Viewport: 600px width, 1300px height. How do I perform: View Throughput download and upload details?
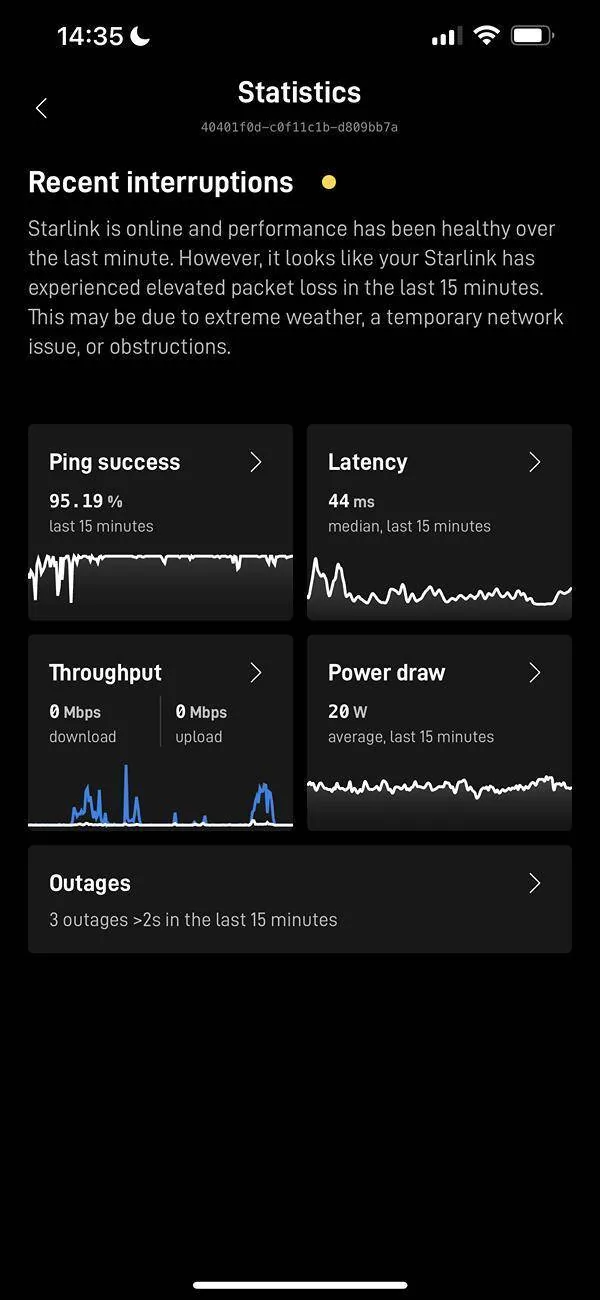pos(160,732)
